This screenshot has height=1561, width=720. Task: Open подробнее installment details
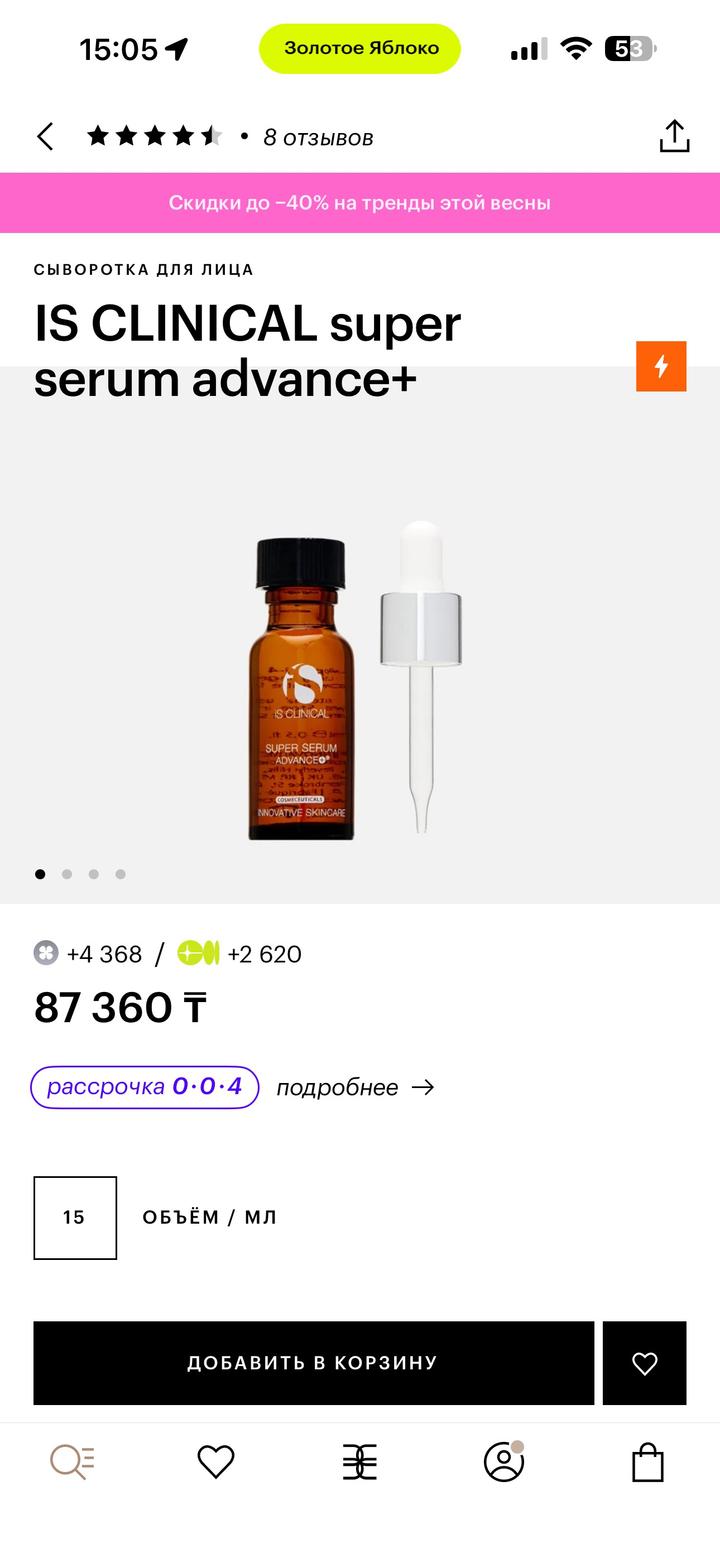pyautogui.click(x=355, y=1087)
